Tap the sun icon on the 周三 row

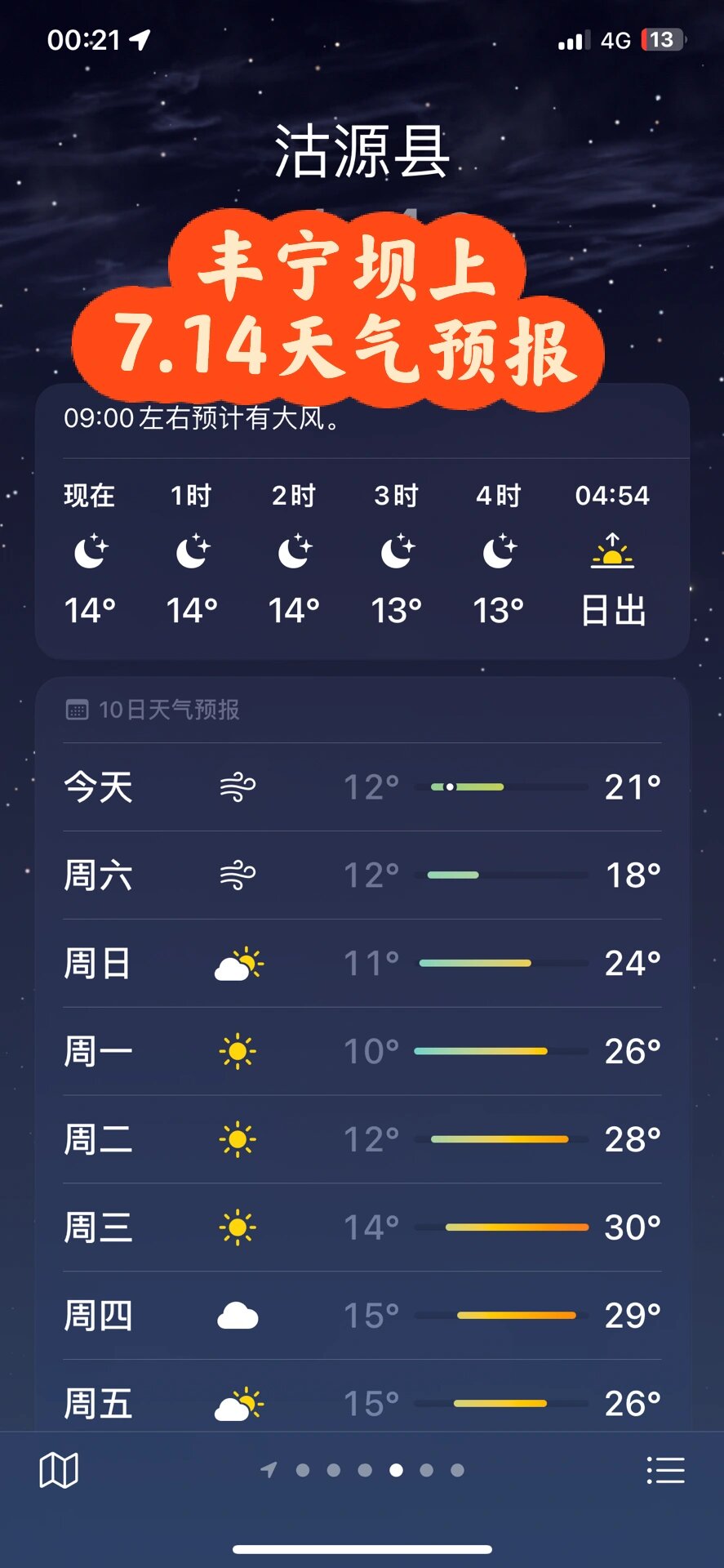point(238,1227)
